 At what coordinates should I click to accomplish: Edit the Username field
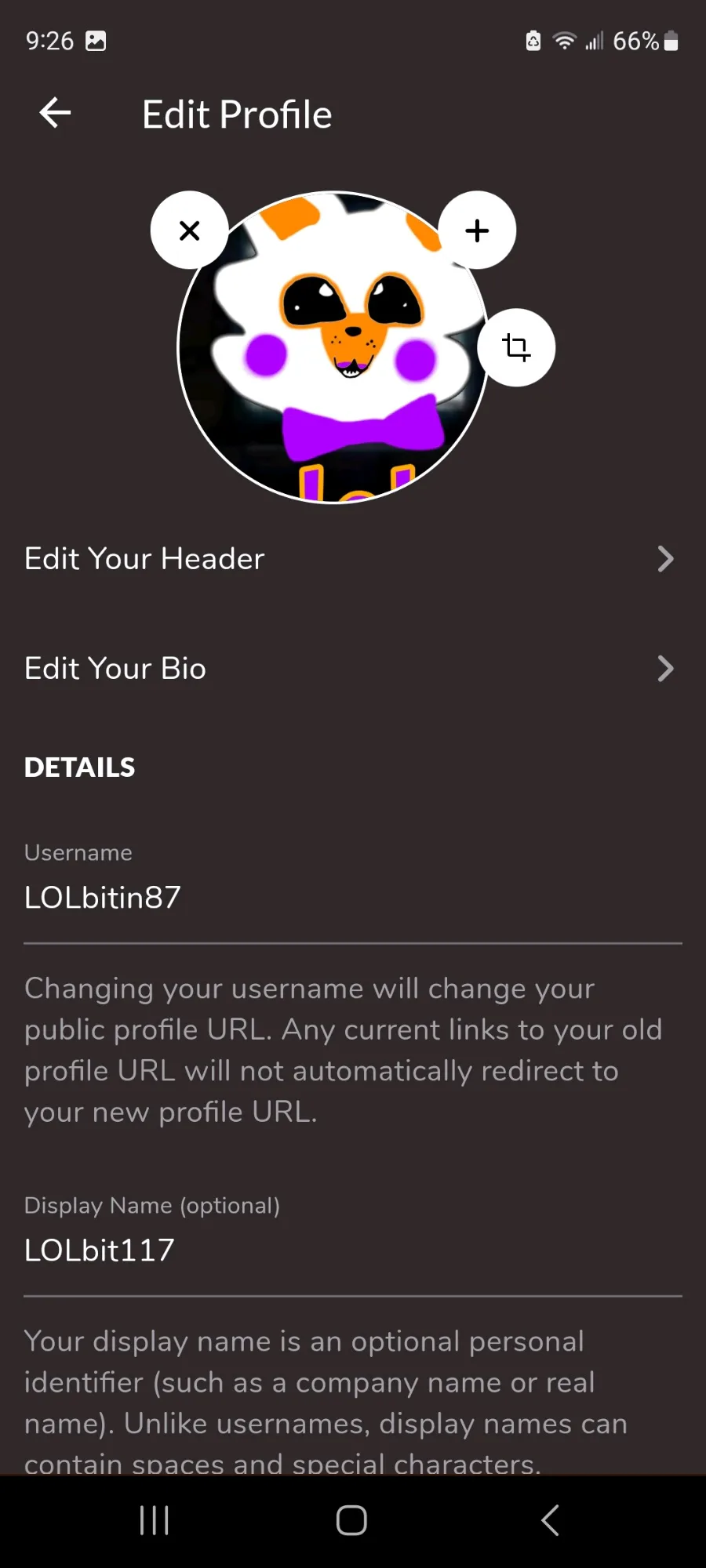[x=352, y=898]
